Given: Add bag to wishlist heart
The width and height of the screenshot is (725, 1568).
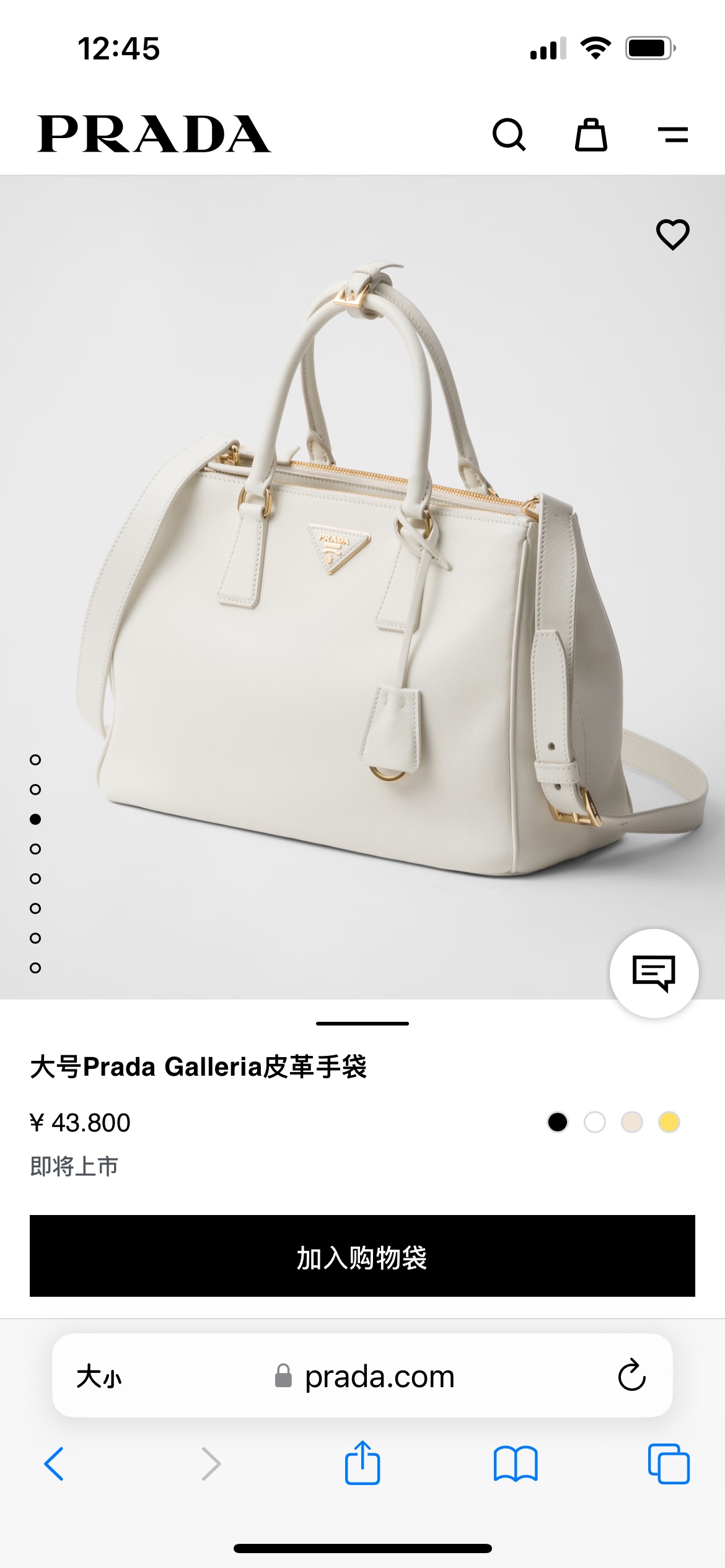Looking at the screenshot, I should 672,235.
